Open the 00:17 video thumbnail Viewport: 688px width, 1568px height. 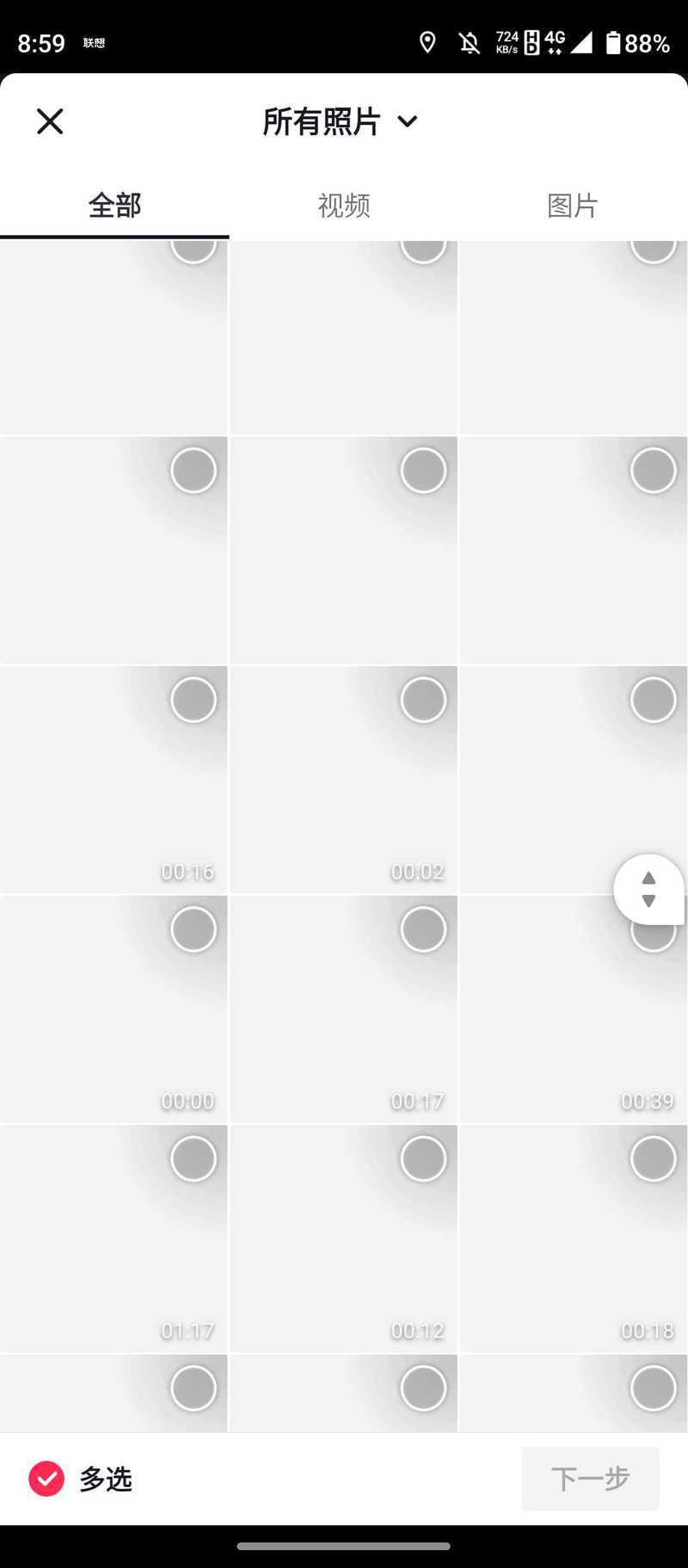tap(343, 1009)
